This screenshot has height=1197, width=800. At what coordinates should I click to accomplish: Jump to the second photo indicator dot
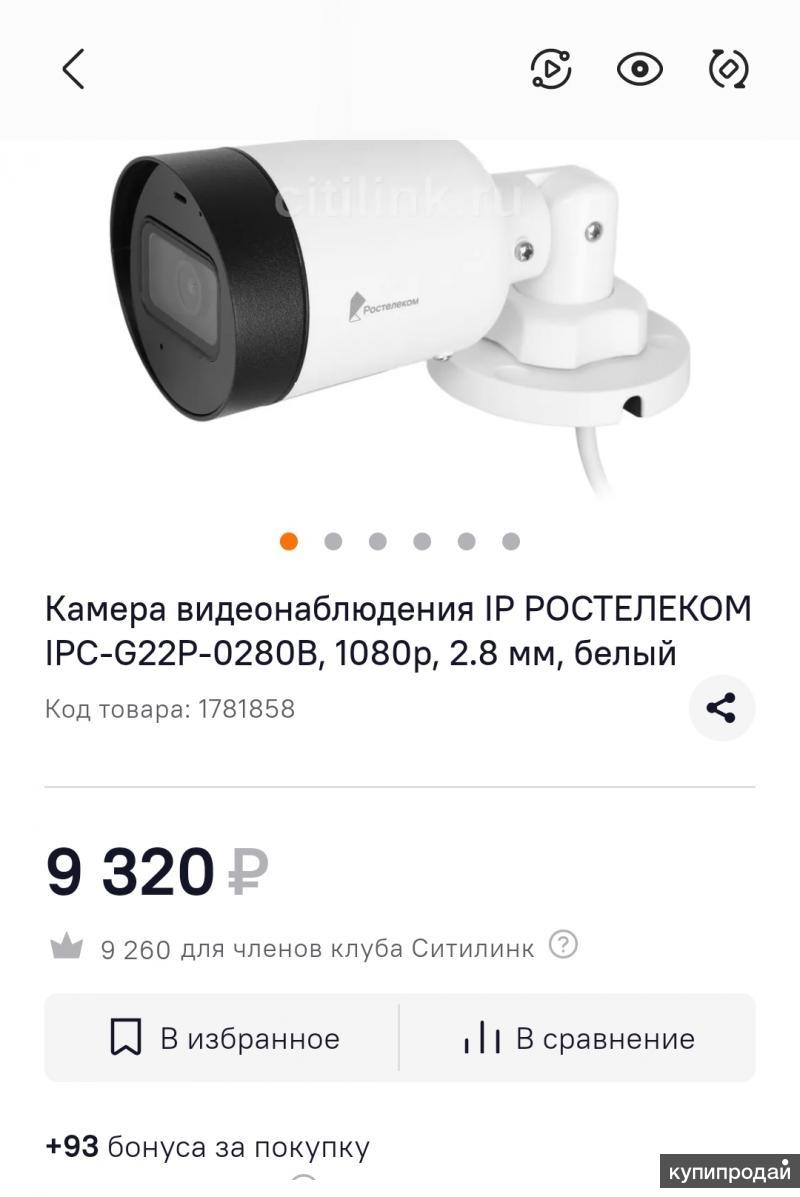(x=333, y=541)
